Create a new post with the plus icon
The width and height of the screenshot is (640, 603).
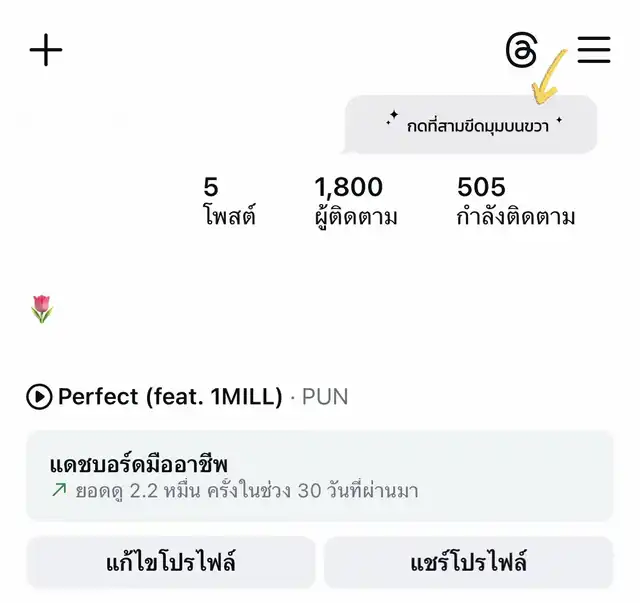tap(46, 50)
